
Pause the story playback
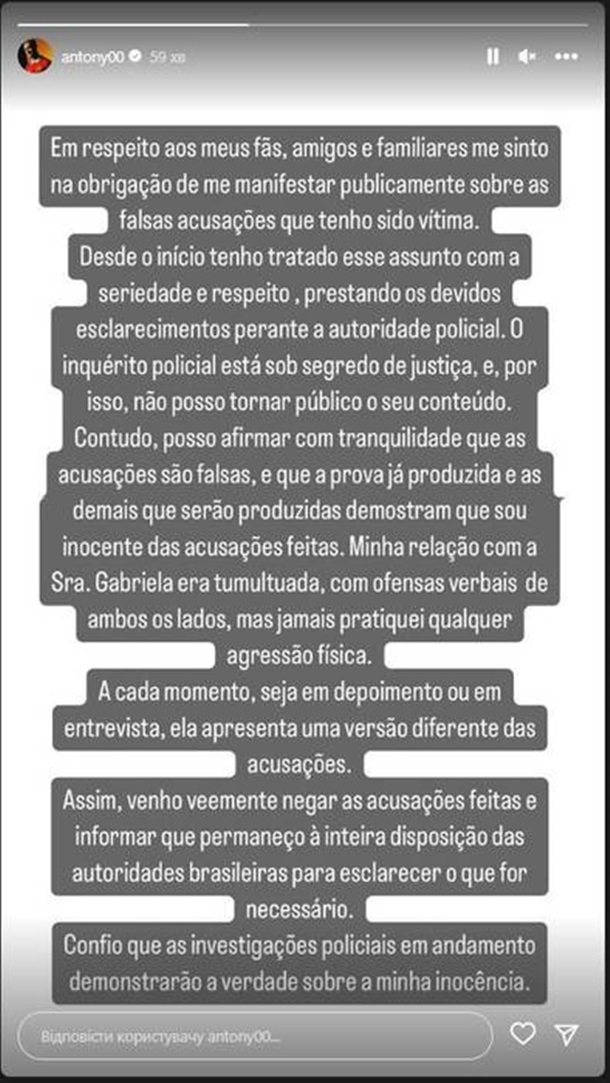tap(493, 57)
